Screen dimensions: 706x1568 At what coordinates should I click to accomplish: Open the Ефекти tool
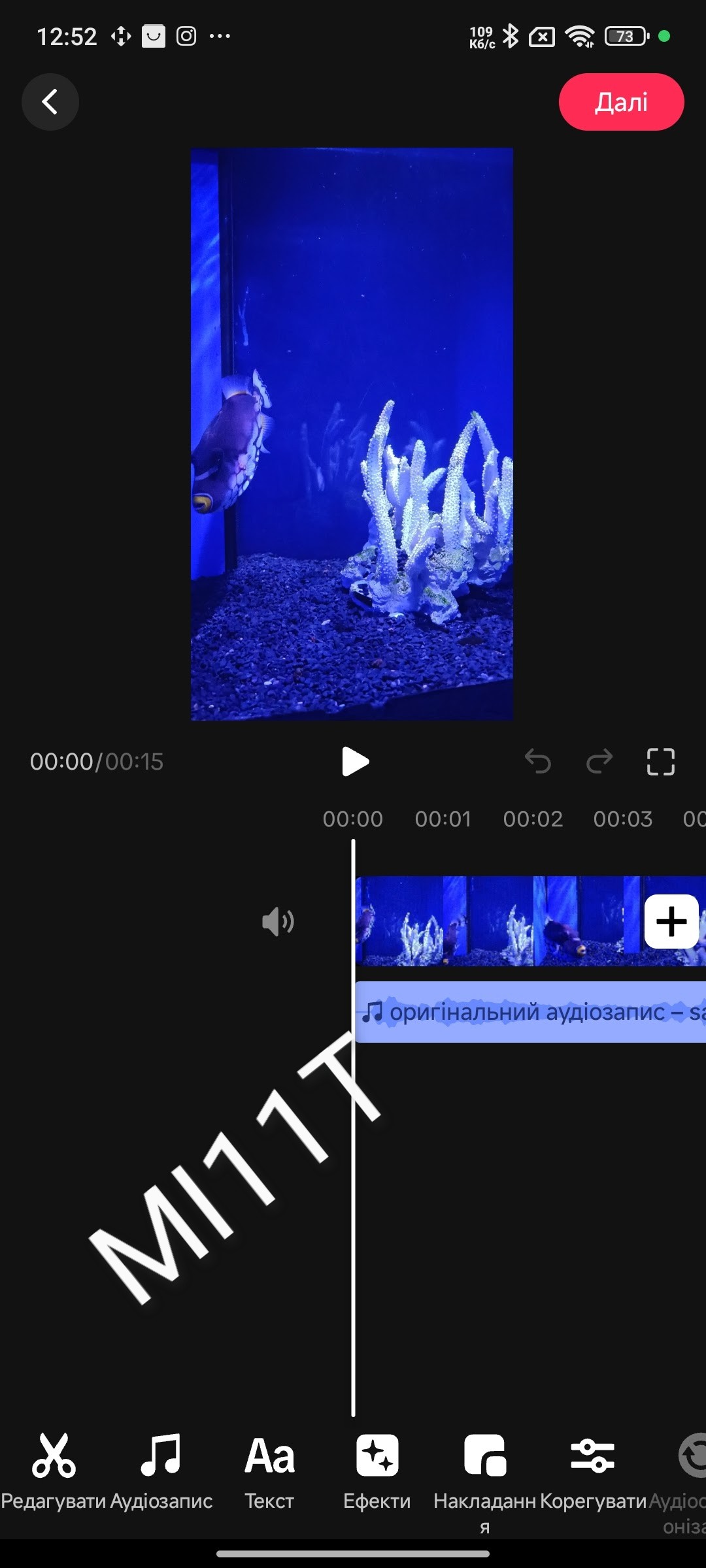coord(377,1471)
